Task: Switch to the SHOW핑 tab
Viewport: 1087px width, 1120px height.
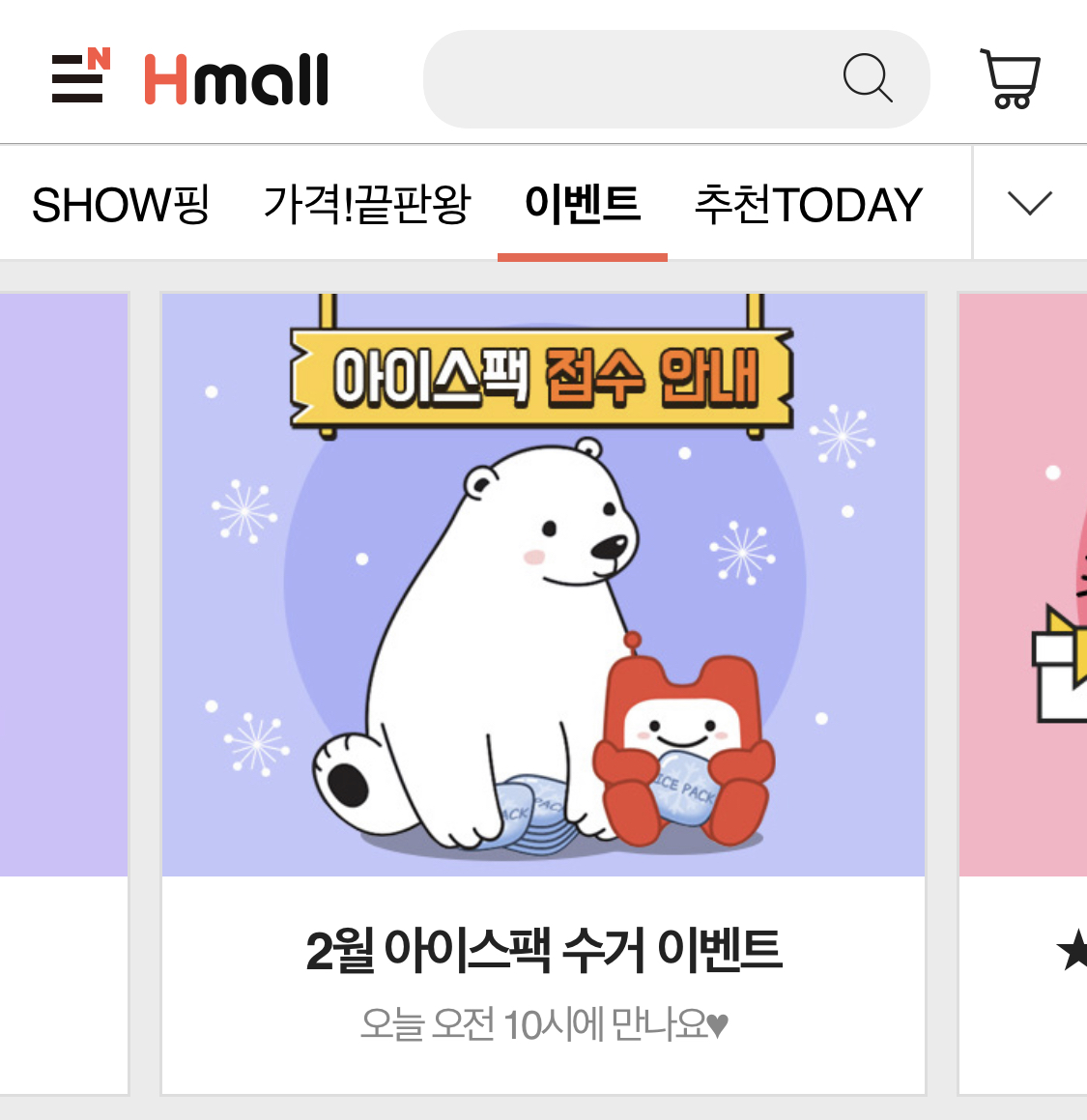Action: 121,204
